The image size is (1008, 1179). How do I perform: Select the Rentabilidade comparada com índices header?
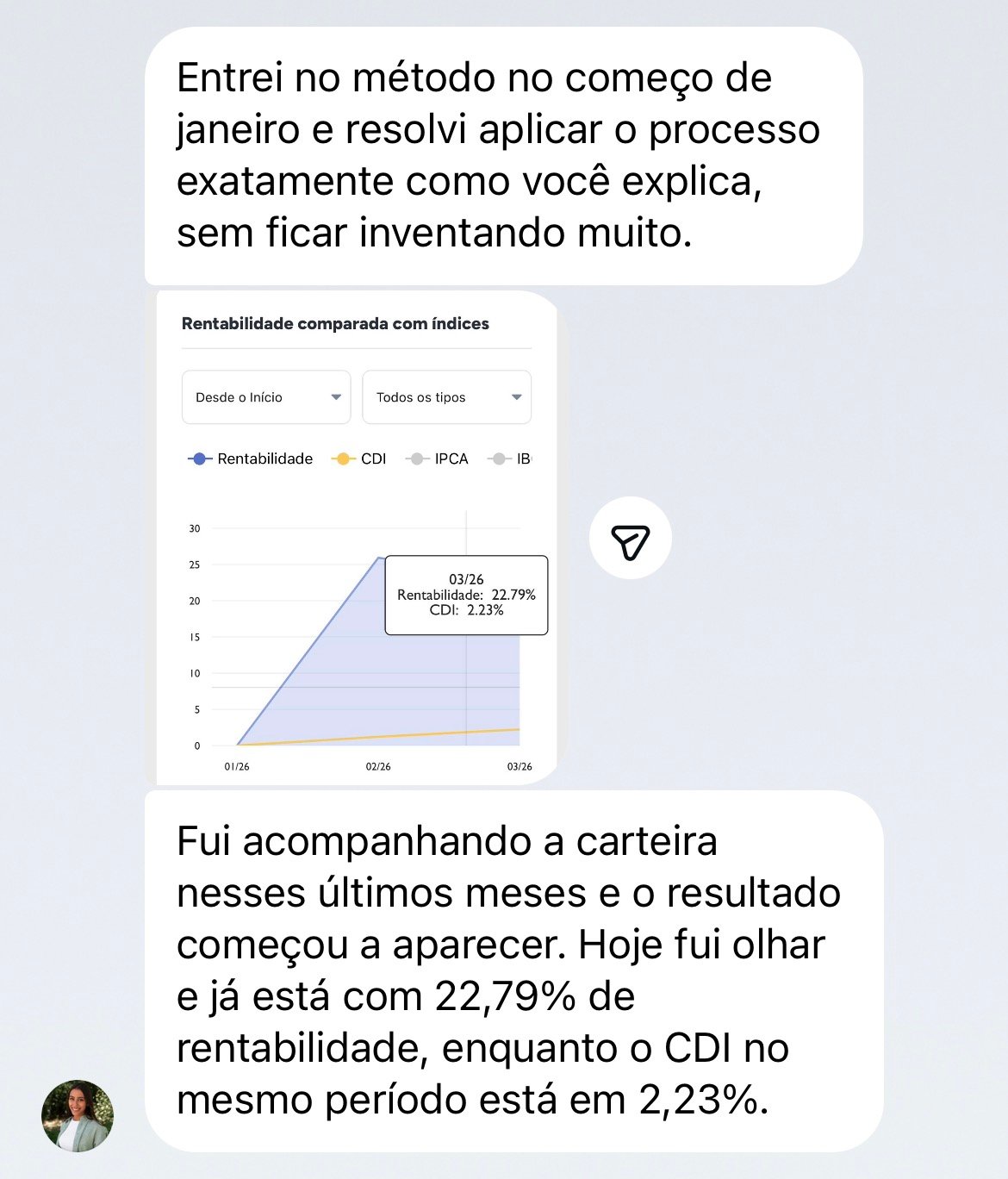[x=334, y=324]
